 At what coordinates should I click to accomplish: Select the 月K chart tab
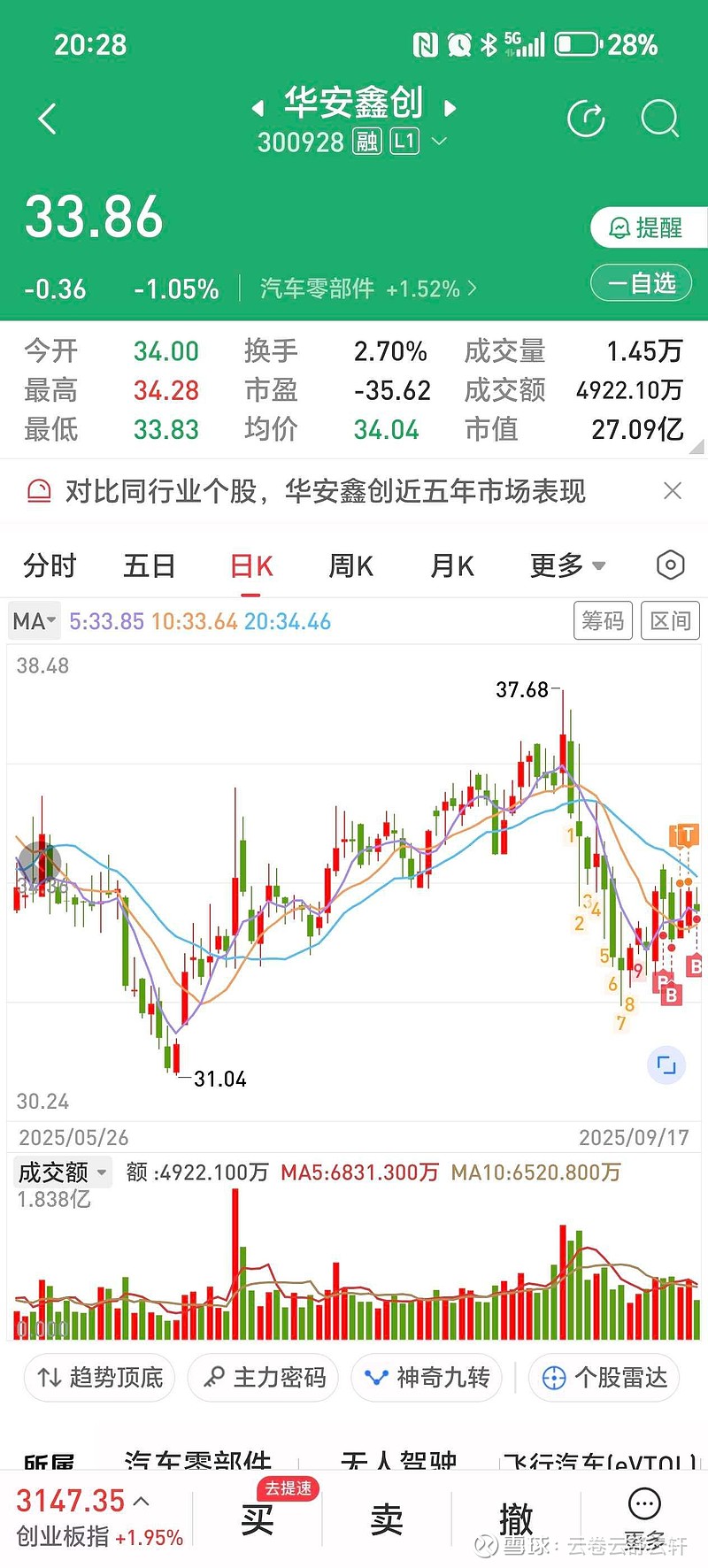pos(451,565)
